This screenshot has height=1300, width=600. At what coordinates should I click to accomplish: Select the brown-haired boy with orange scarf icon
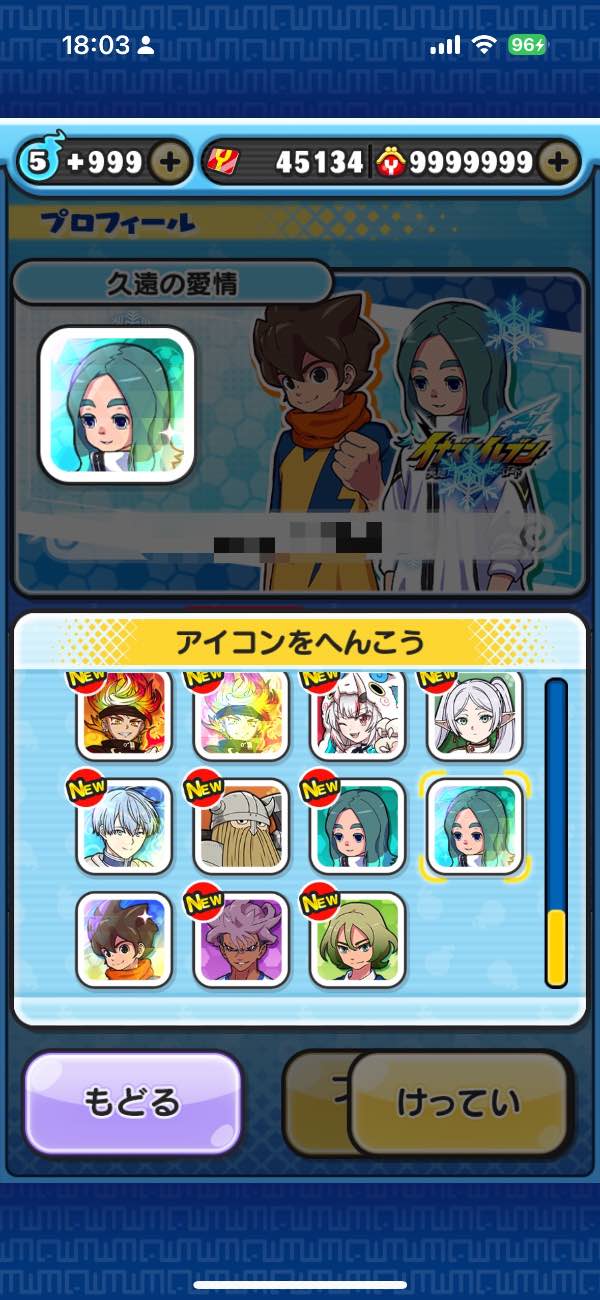click(124, 939)
